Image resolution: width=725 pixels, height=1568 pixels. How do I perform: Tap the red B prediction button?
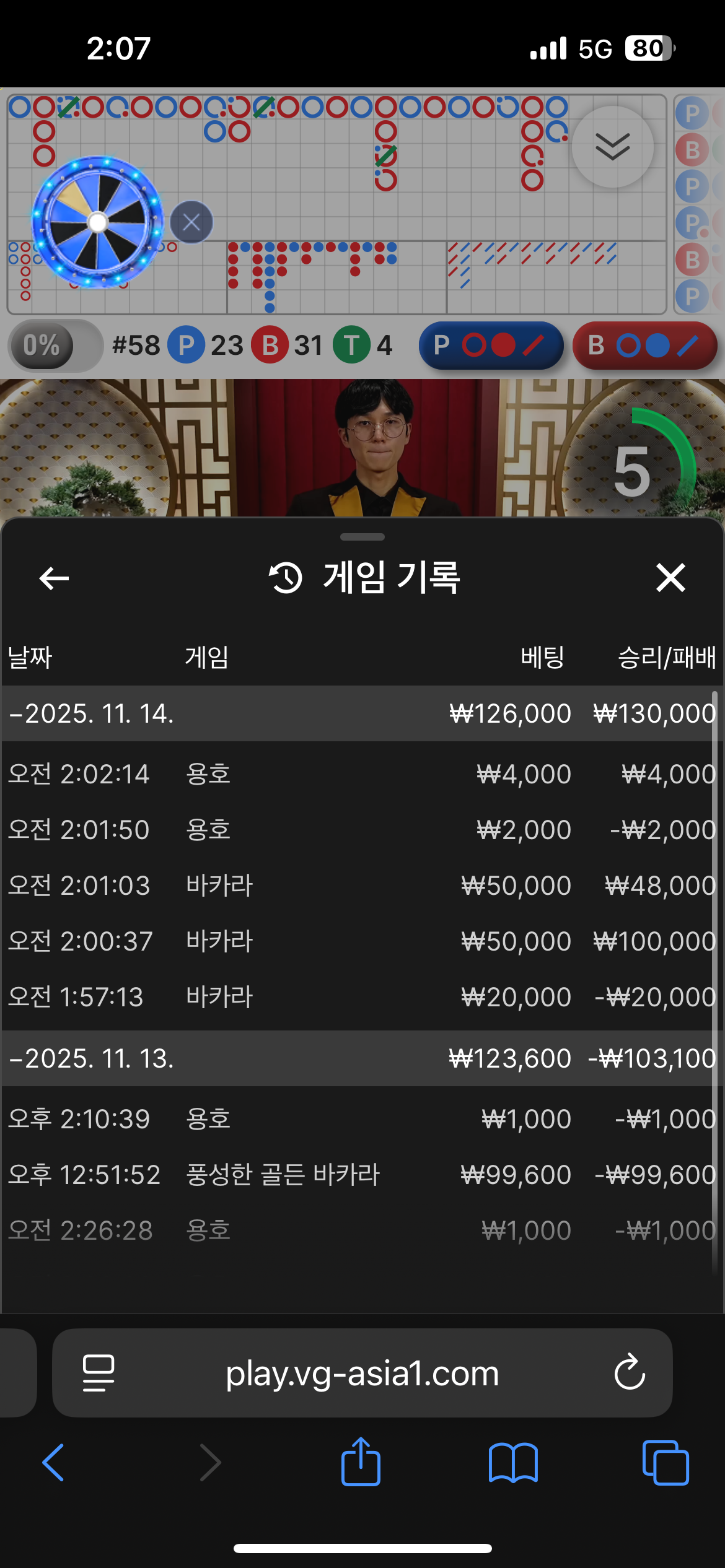tap(644, 346)
